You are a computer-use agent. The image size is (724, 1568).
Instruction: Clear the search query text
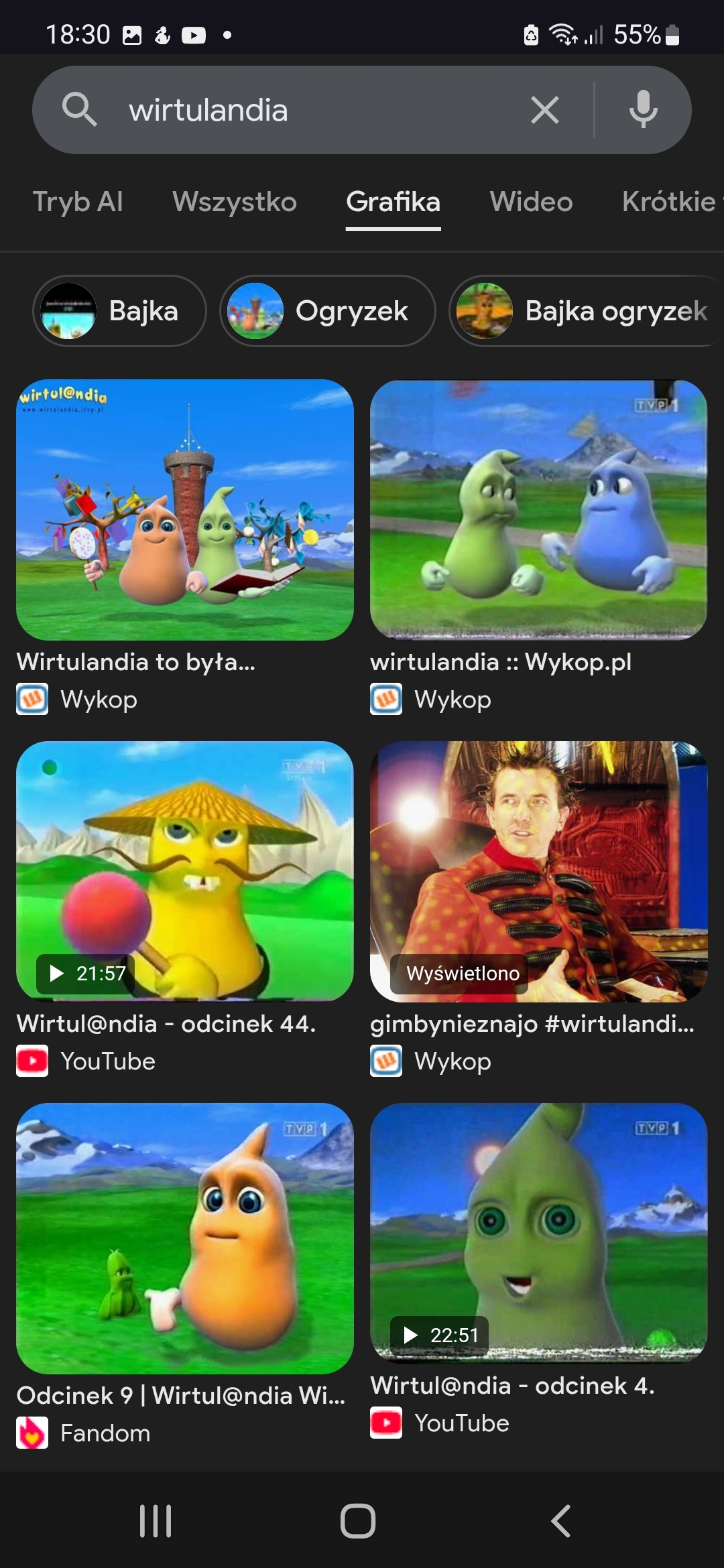point(544,110)
